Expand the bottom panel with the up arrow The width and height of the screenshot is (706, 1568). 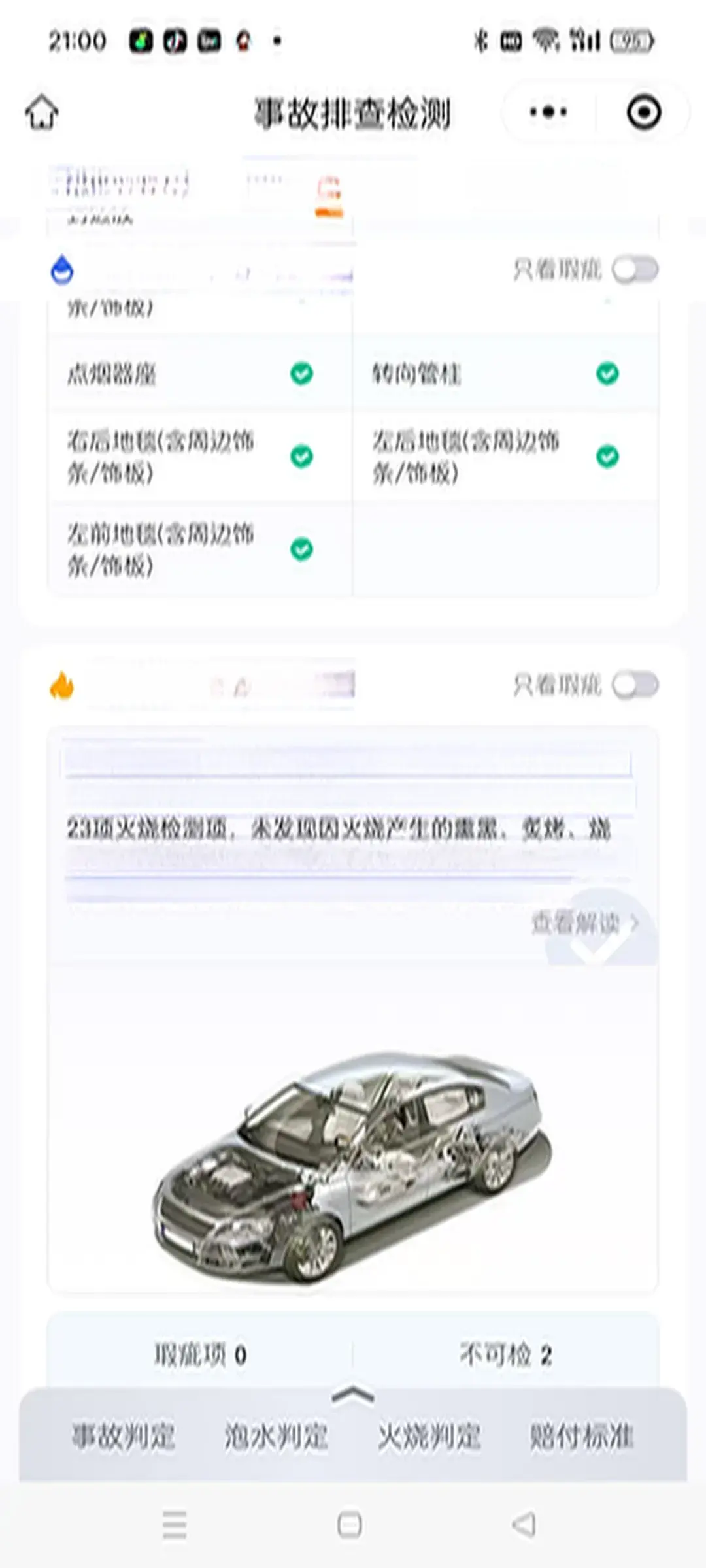pyautogui.click(x=353, y=1395)
